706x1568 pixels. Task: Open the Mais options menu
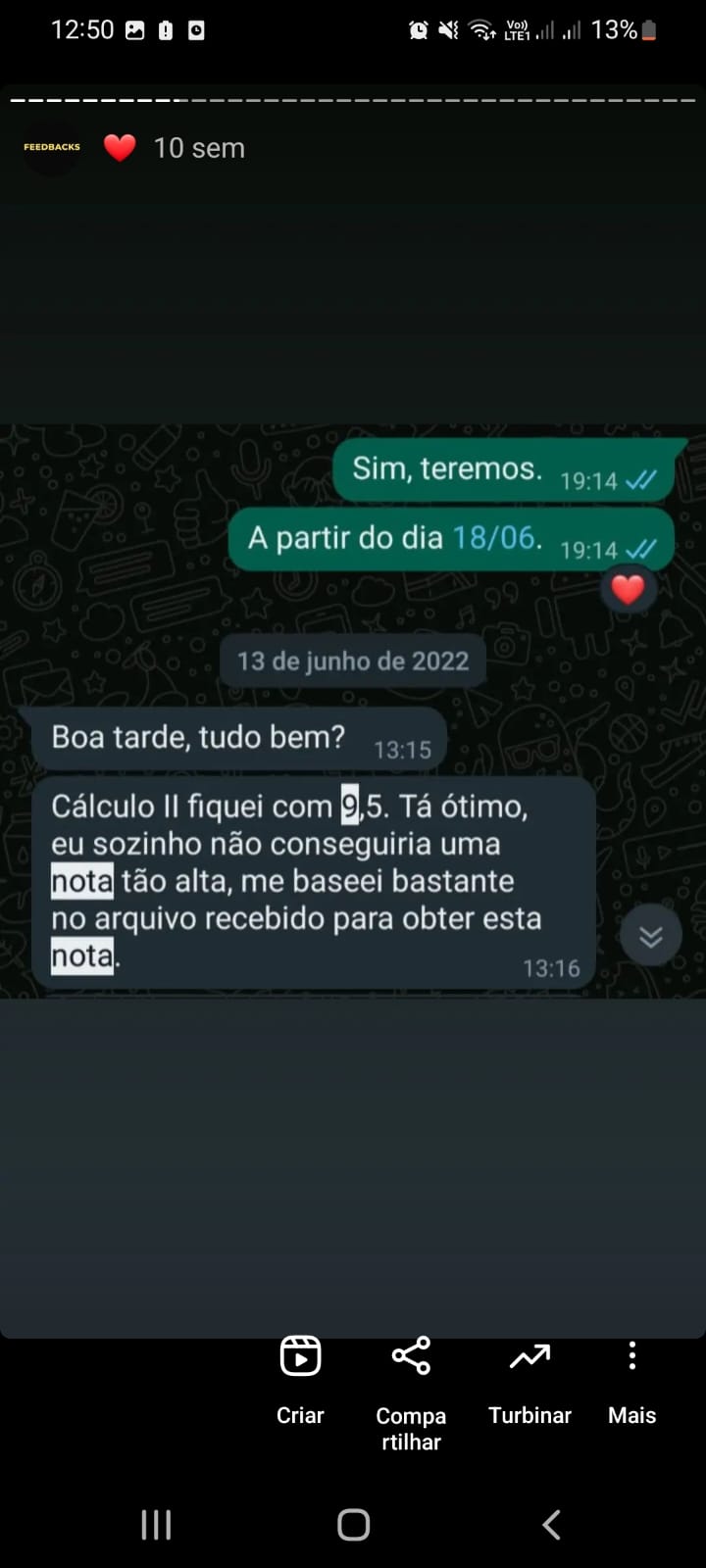pos(631,1378)
